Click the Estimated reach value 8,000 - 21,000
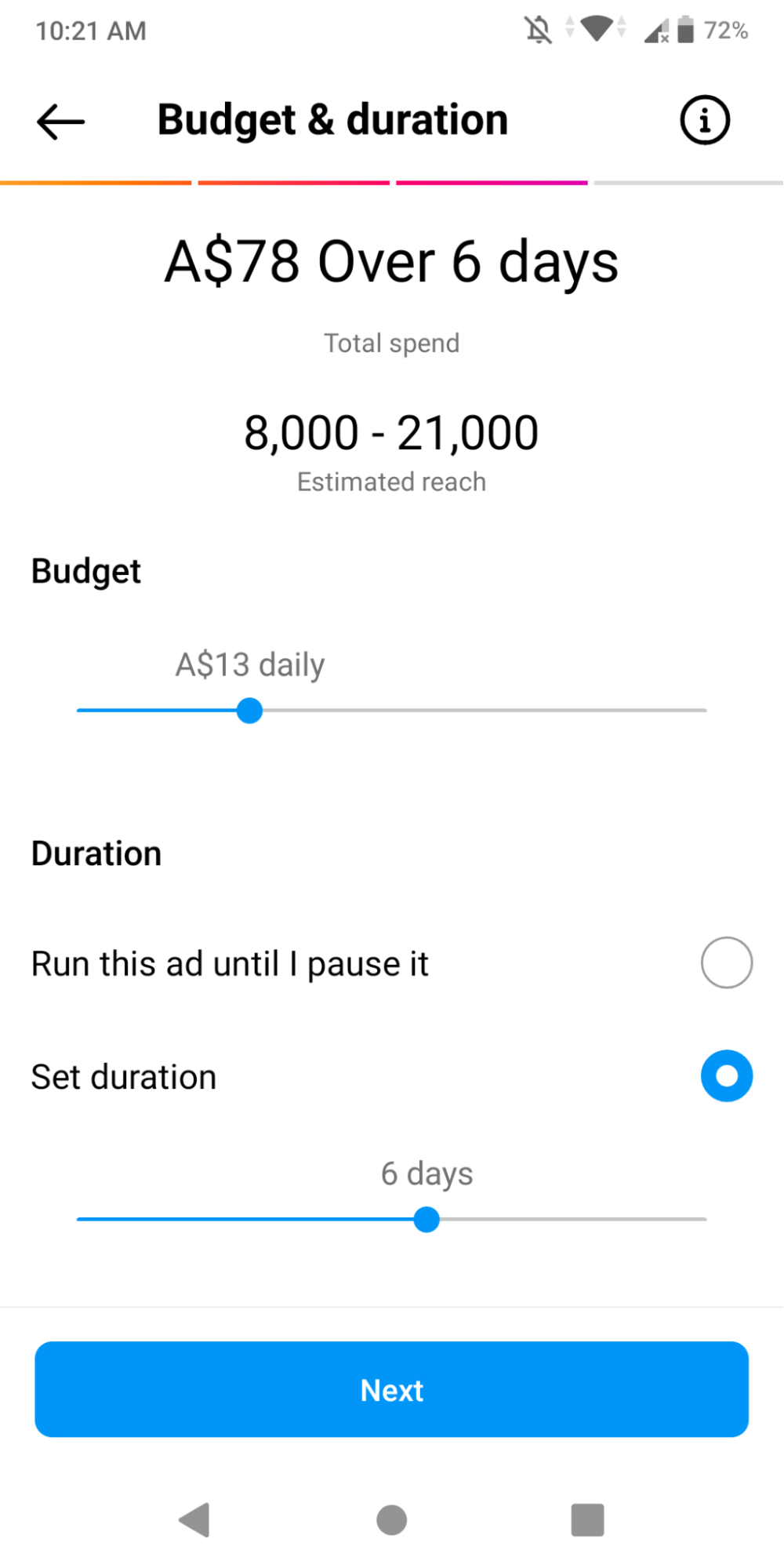Image resolution: width=784 pixels, height=1568 pixels. pos(390,431)
